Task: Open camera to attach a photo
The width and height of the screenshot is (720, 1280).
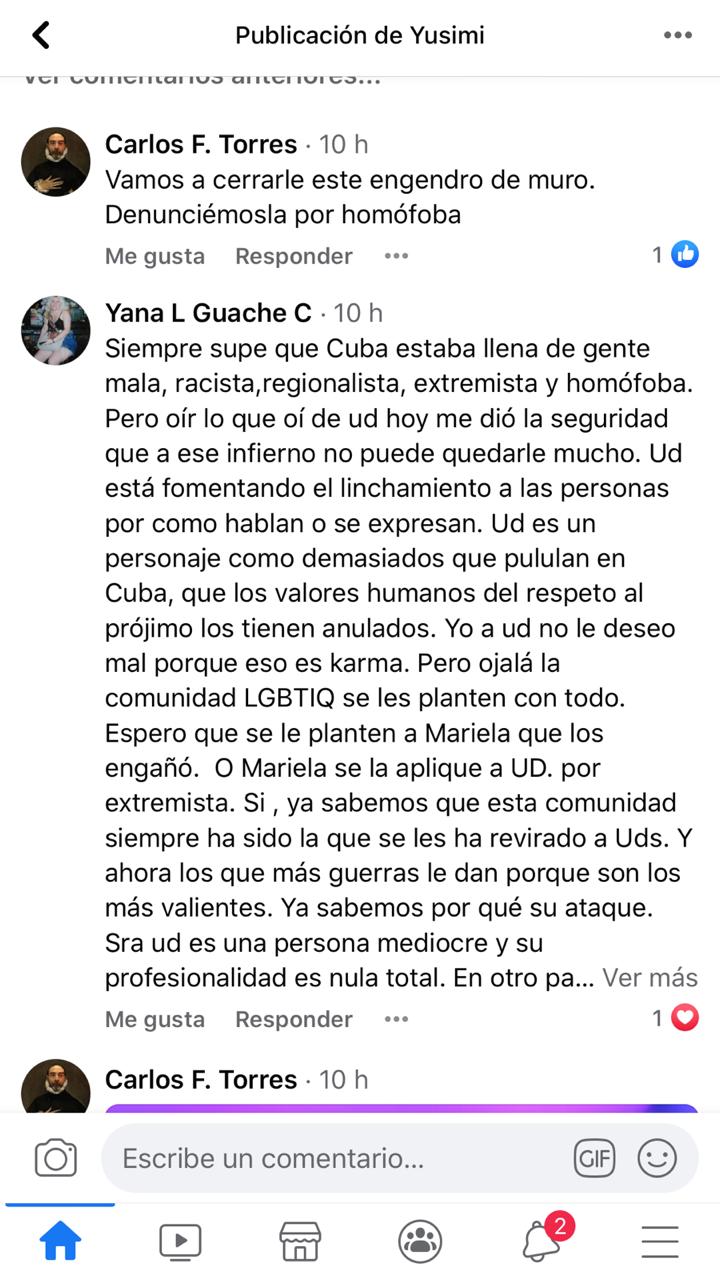Action: pyautogui.click(x=56, y=1158)
